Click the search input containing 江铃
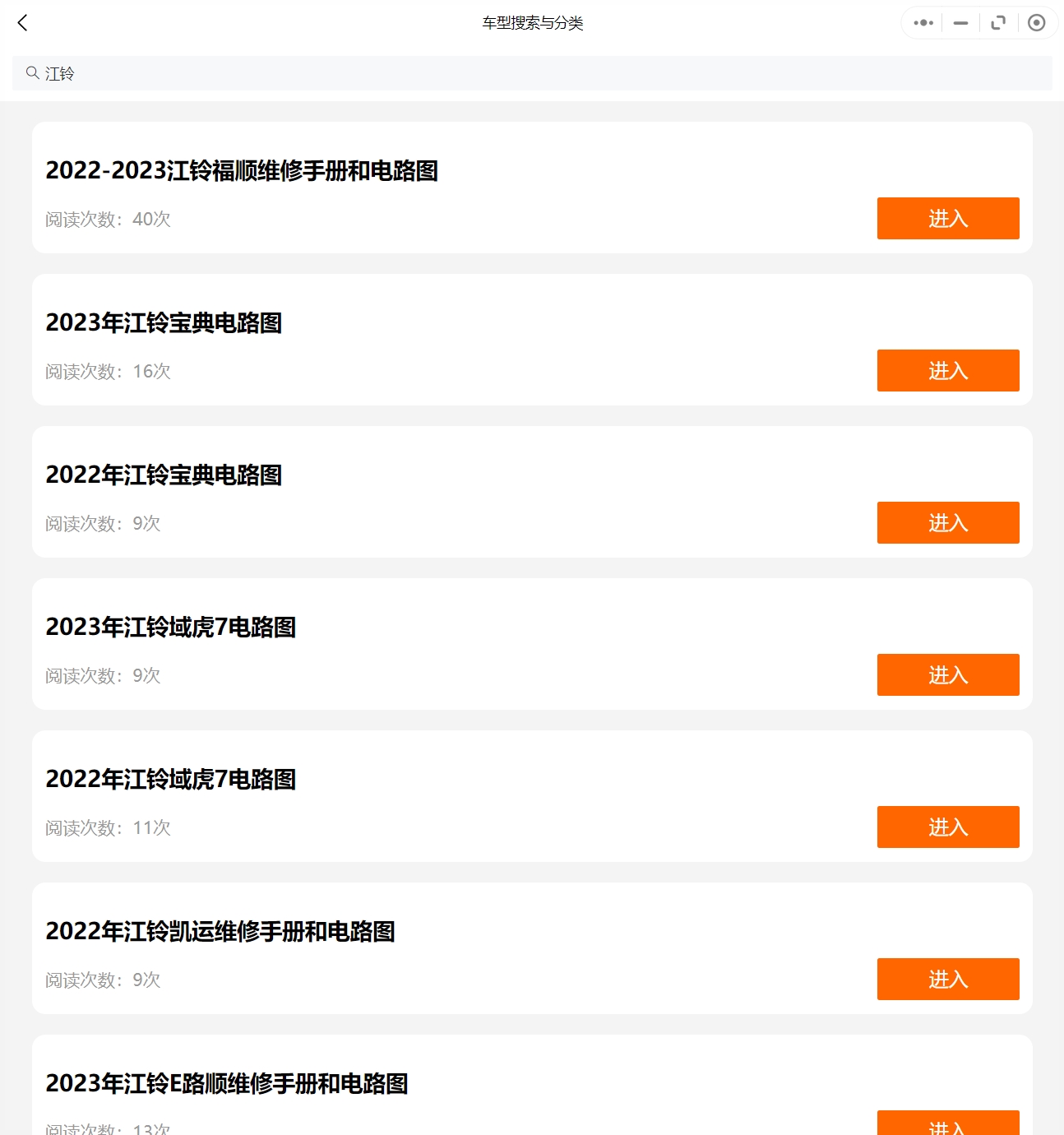Image resolution: width=1064 pixels, height=1135 pixels. 329,73
